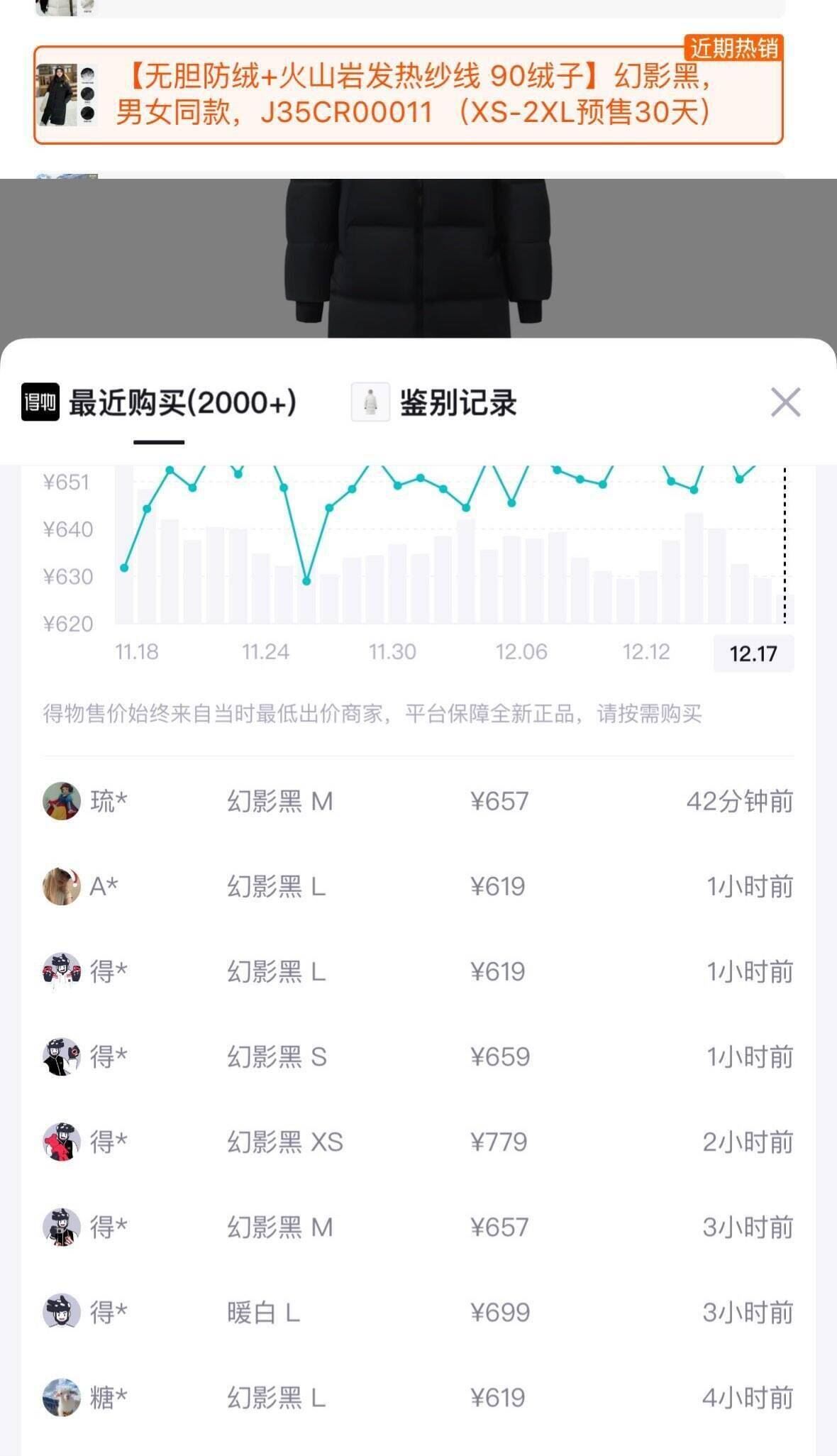This screenshot has height=1456, width=837.
Task: Close the purchase records popup
Action: point(785,402)
